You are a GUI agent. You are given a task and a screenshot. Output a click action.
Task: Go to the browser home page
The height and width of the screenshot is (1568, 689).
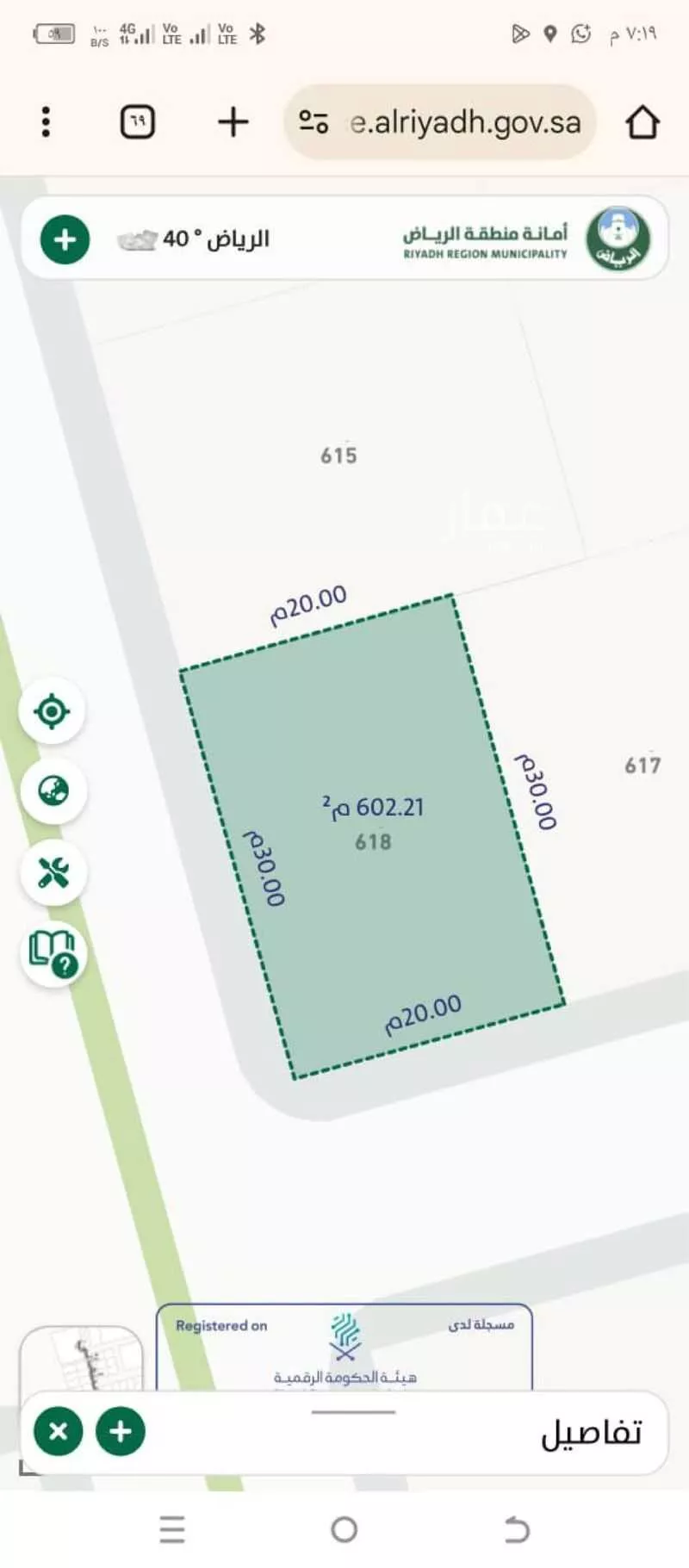click(x=642, y=122)
